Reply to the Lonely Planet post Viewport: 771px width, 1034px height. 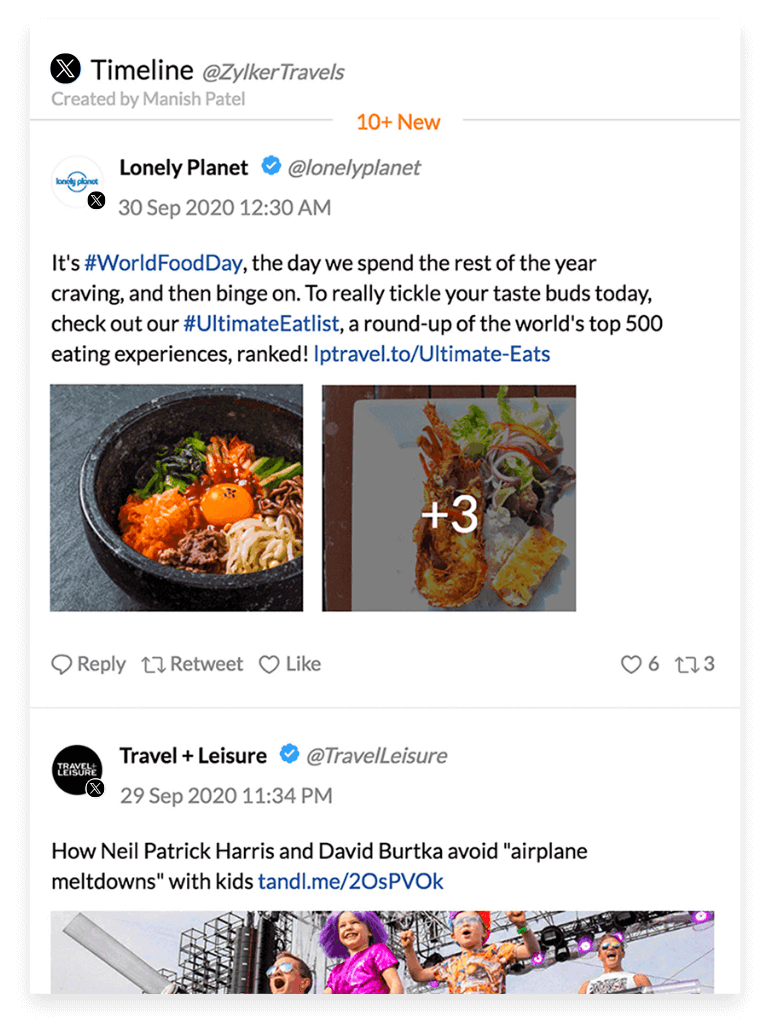click(88, 664)
